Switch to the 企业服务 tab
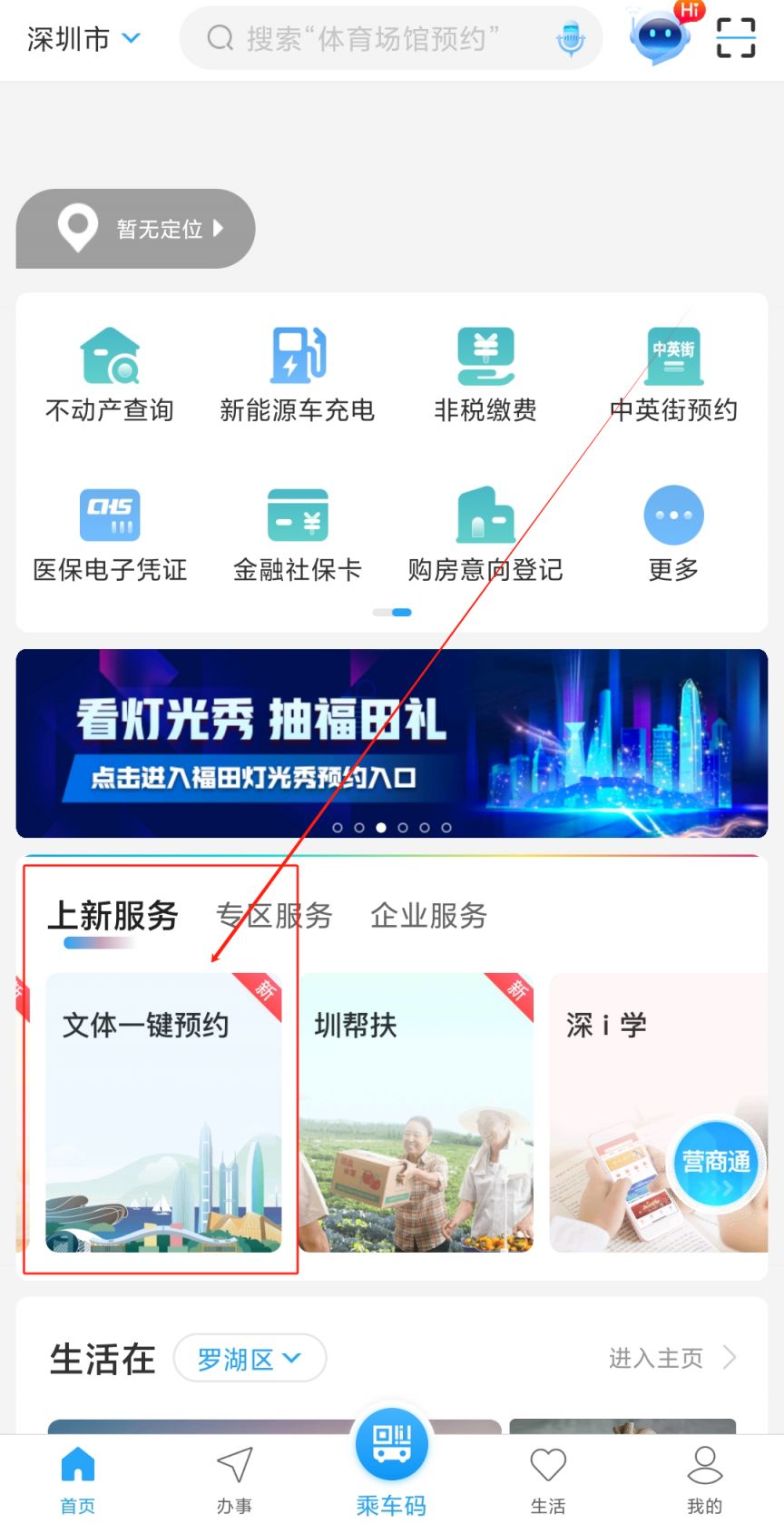 coord(428,916)
